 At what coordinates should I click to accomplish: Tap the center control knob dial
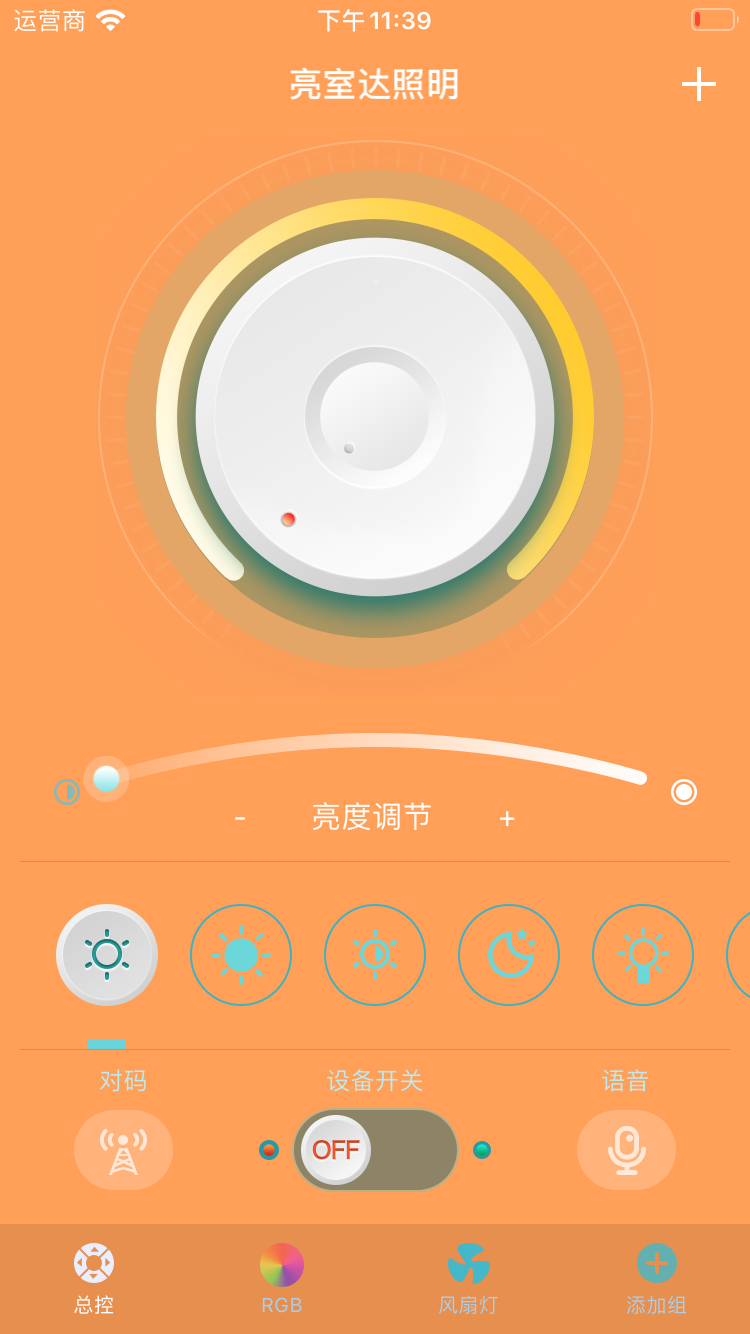click(x=375, y=420)
